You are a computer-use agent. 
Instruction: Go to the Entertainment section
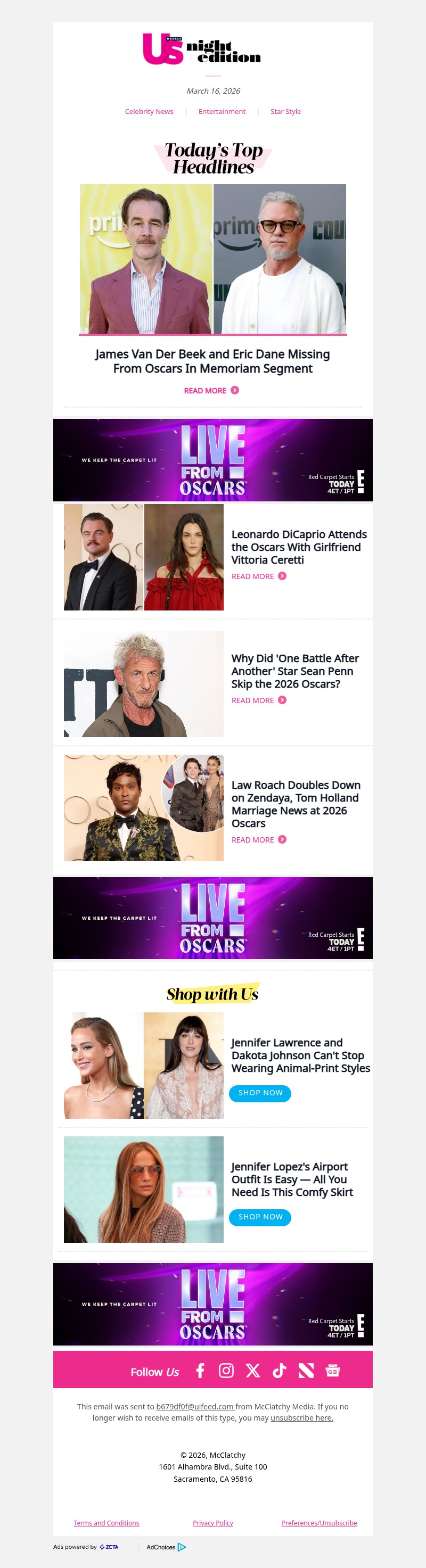222,111
